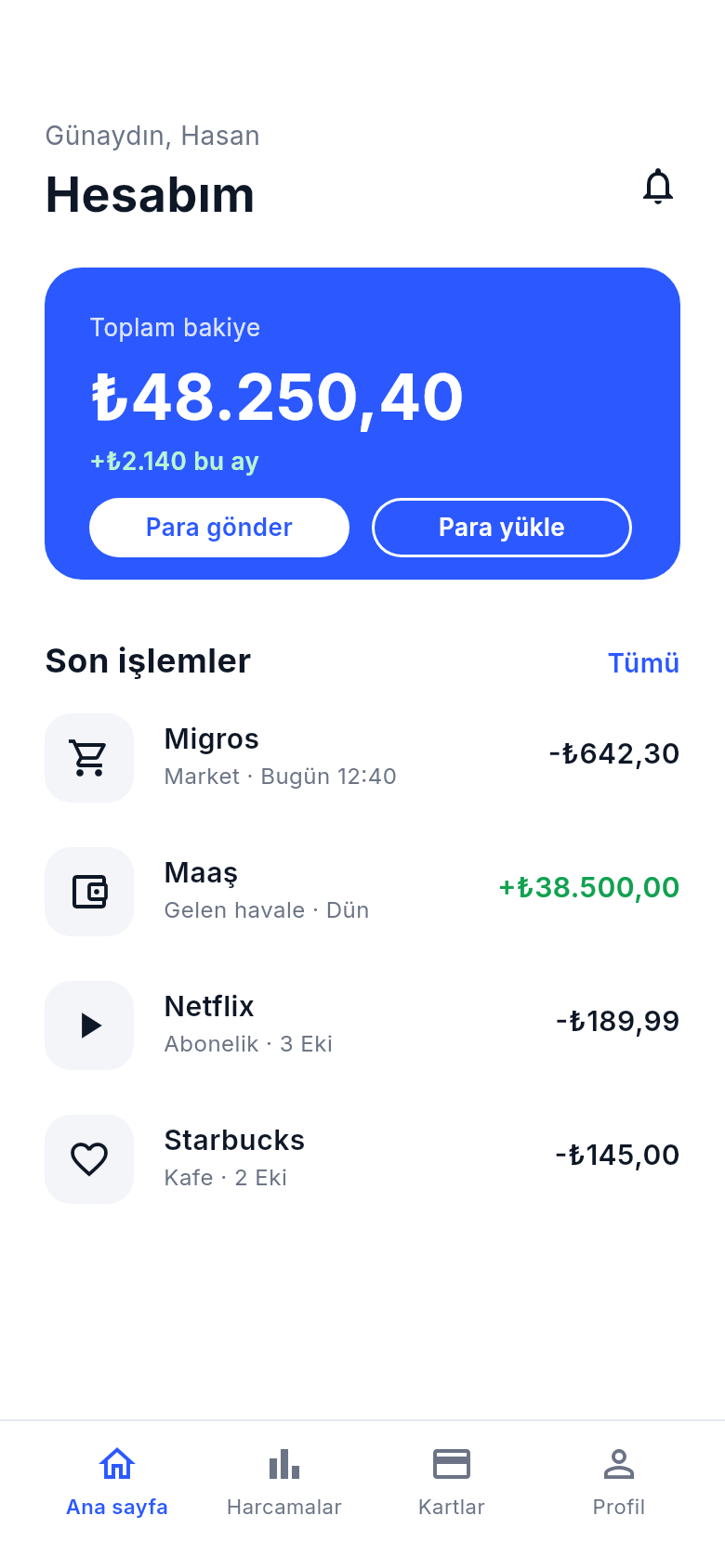Select the Starbucks transaction
This screenshot has height=1568, width=725.
(362, 1159)
